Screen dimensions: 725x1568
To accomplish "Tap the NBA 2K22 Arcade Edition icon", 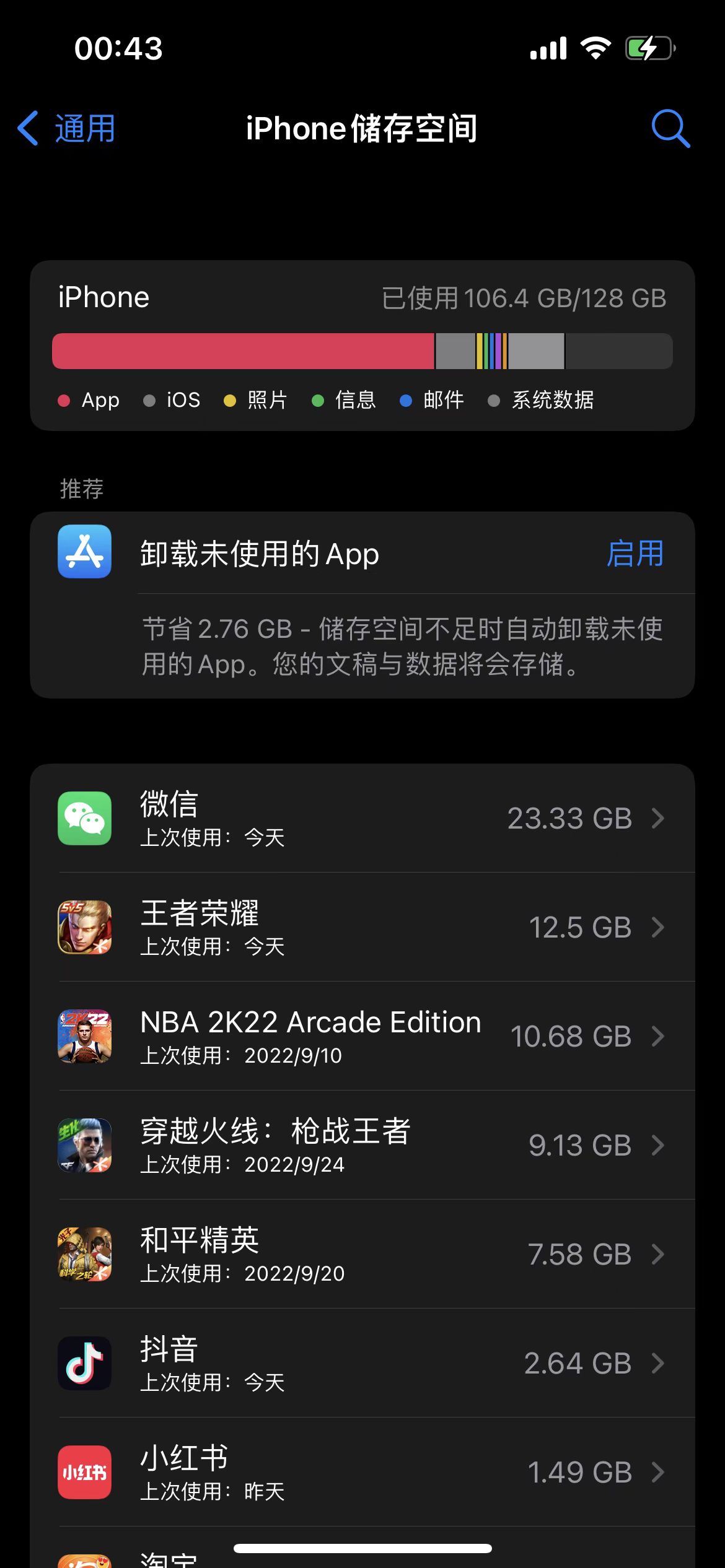I will tap(84, 1037).
